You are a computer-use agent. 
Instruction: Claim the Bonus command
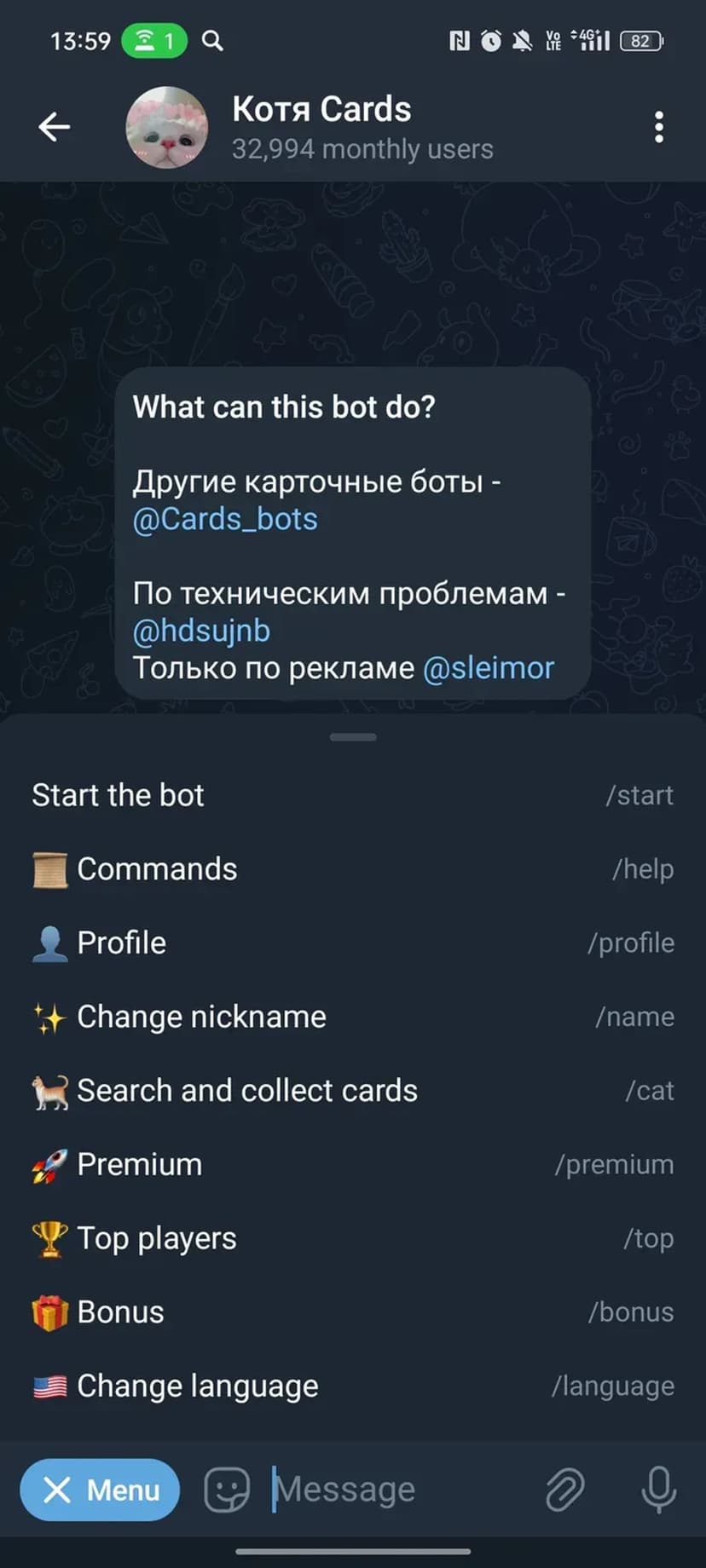click(352, 1312)
